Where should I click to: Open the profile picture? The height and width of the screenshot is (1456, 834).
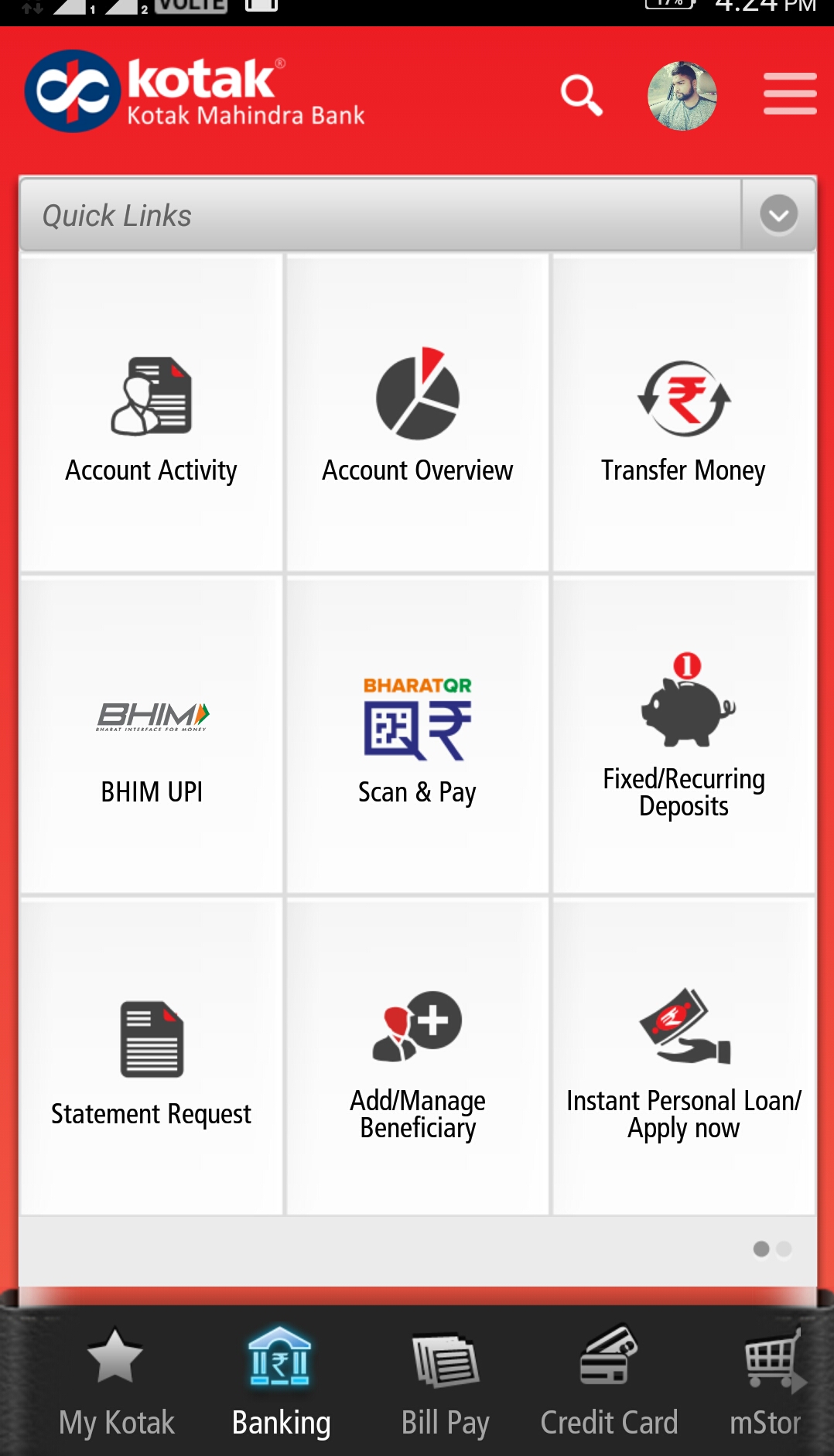(682, 96)
